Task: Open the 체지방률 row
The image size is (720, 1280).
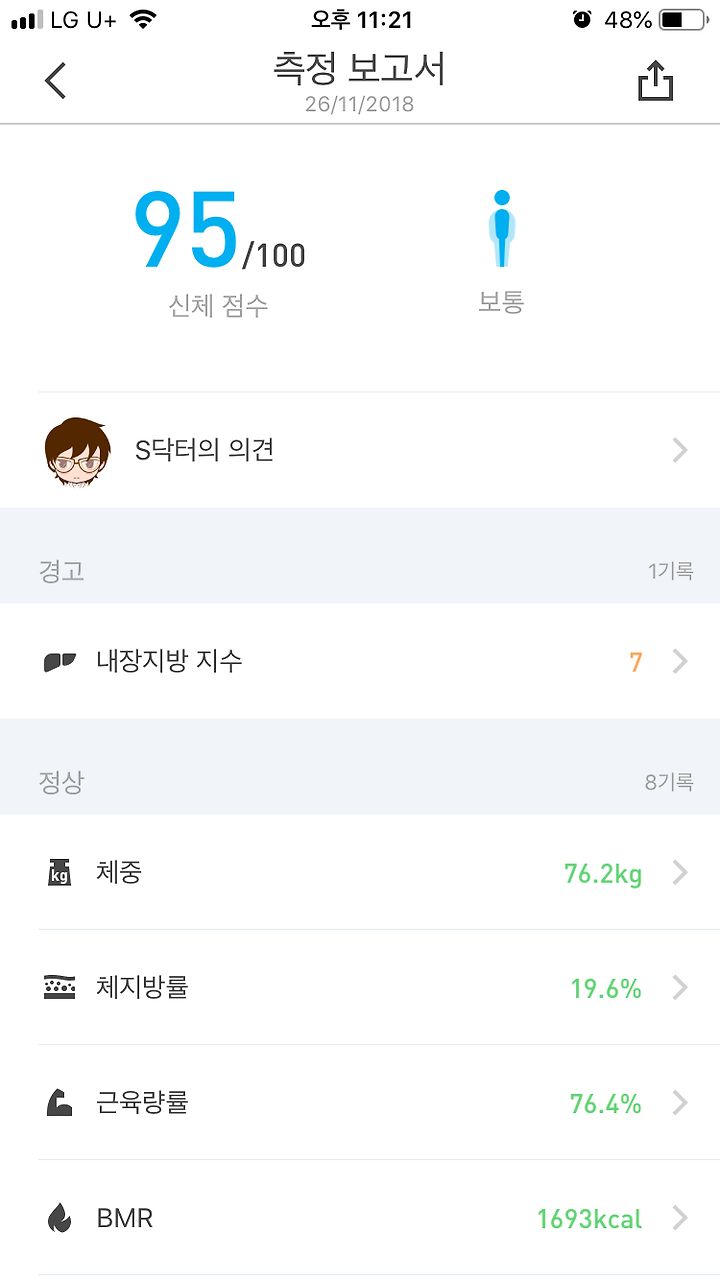Action: click(x=360, y=988)
